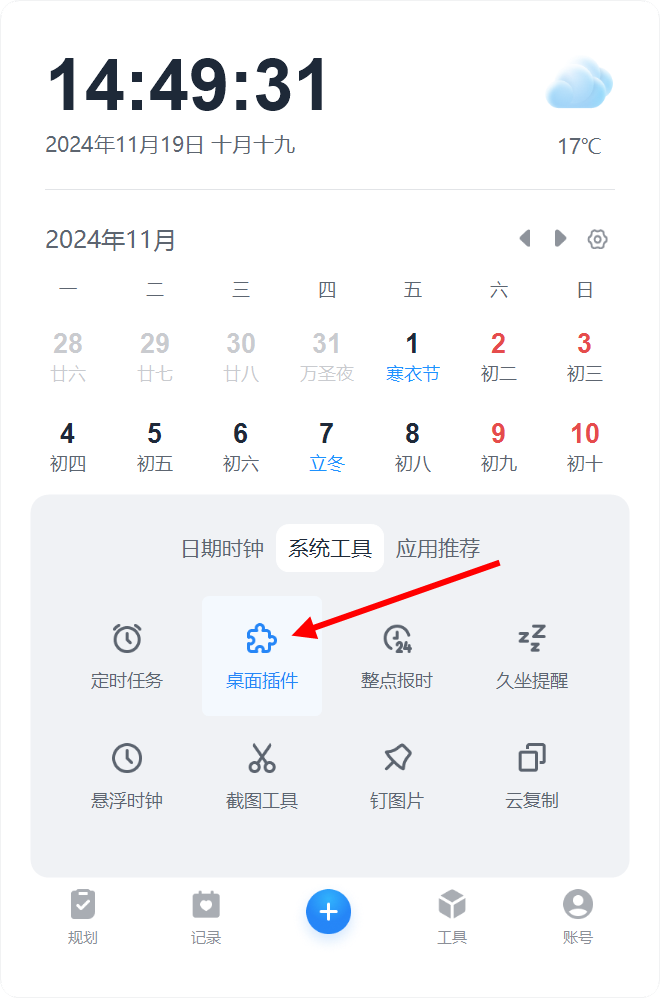Open 整点报时 tool
The image size is (660, 998).
397,656
